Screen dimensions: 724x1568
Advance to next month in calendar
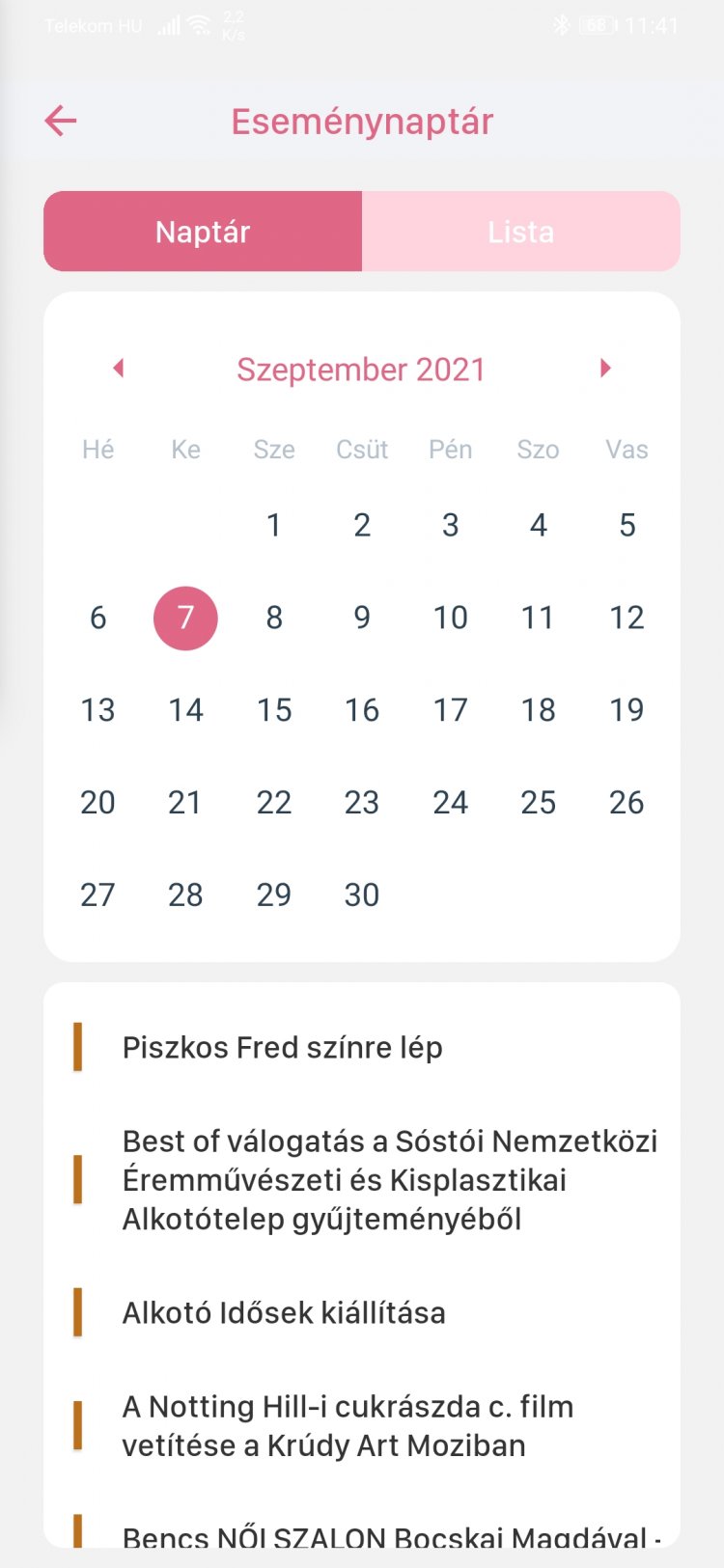point(605,368)
